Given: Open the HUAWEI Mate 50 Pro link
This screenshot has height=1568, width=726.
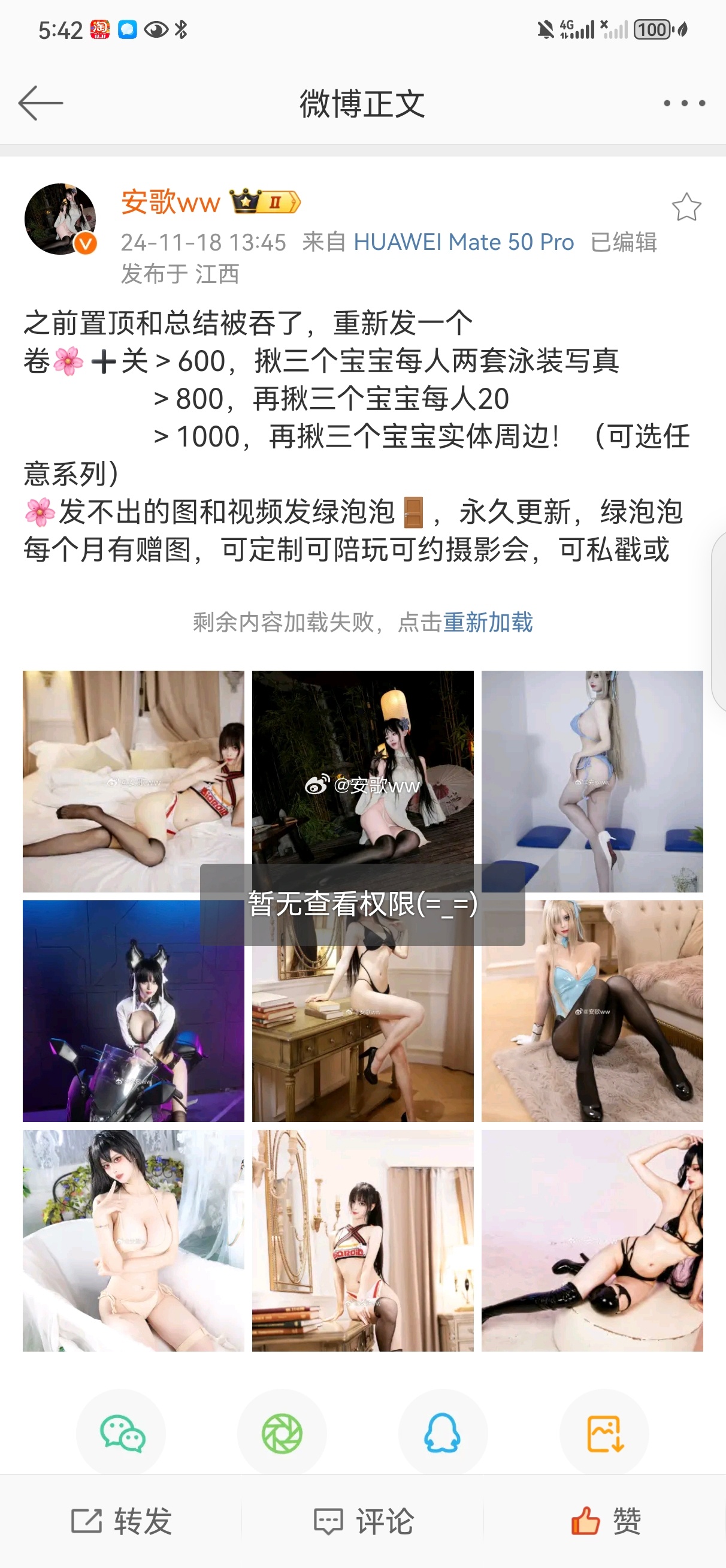Looking at the screenshot, I should [x=463, y=242].
